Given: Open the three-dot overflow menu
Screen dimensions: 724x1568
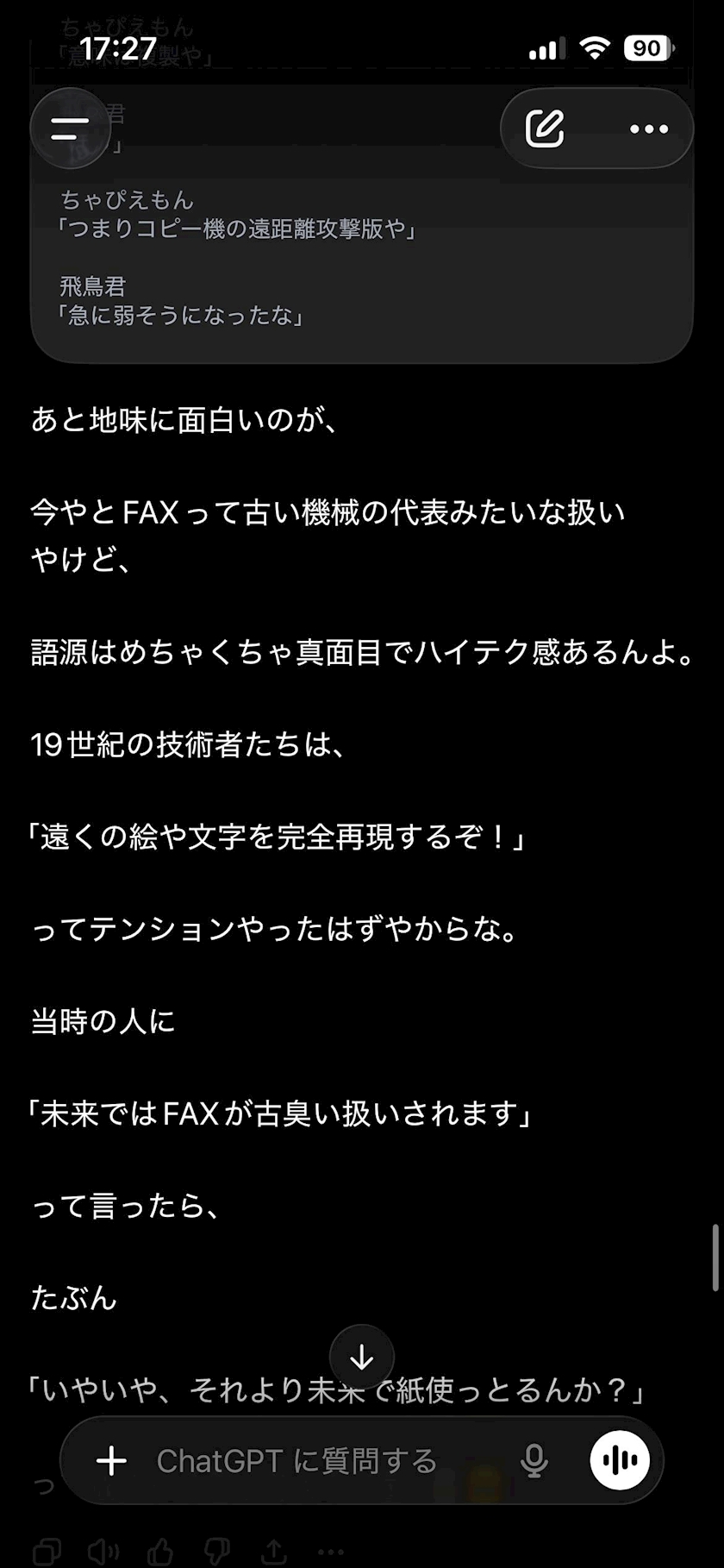Looking at the screenshot, I should tap(648, 129).
